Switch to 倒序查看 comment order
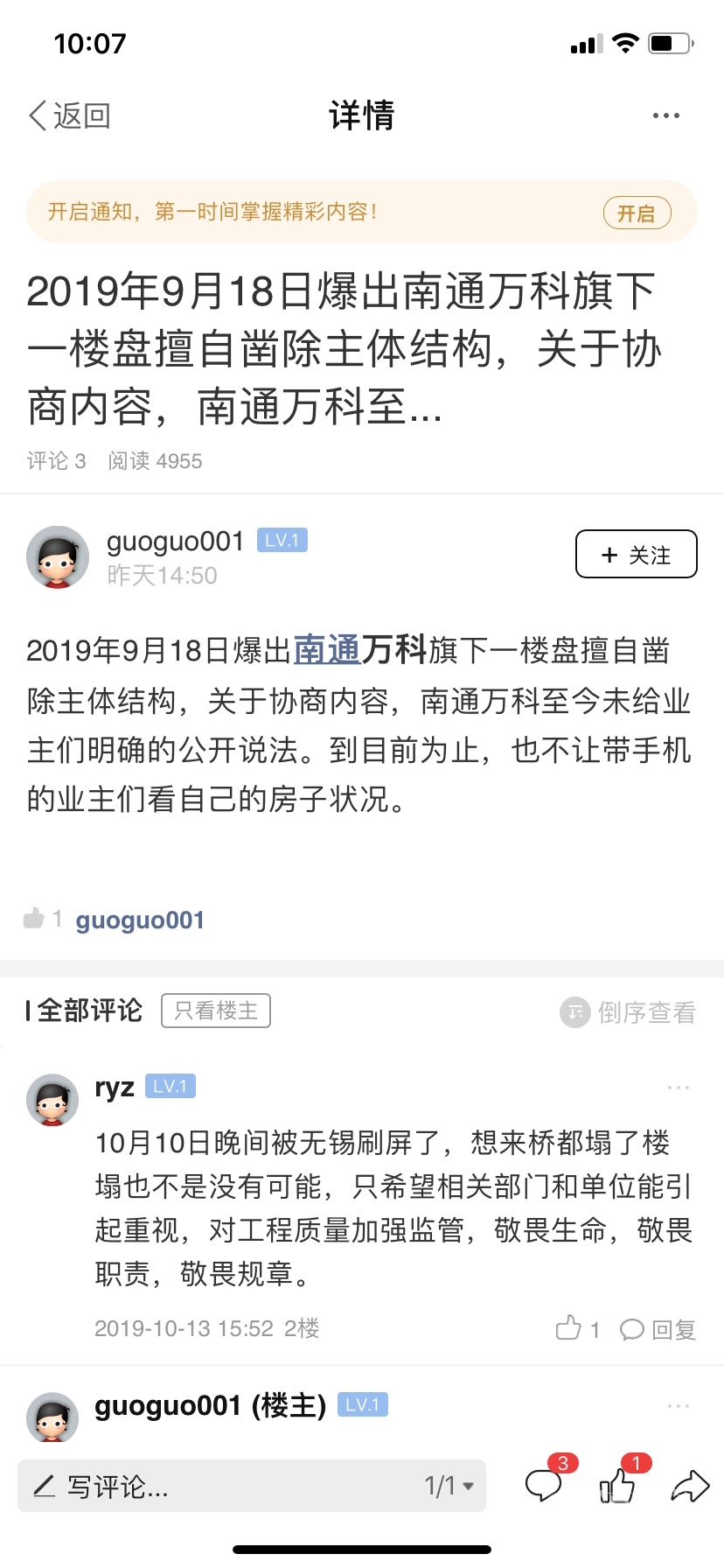Viewport: 724px width, 1568px height. coord(629,1012)
